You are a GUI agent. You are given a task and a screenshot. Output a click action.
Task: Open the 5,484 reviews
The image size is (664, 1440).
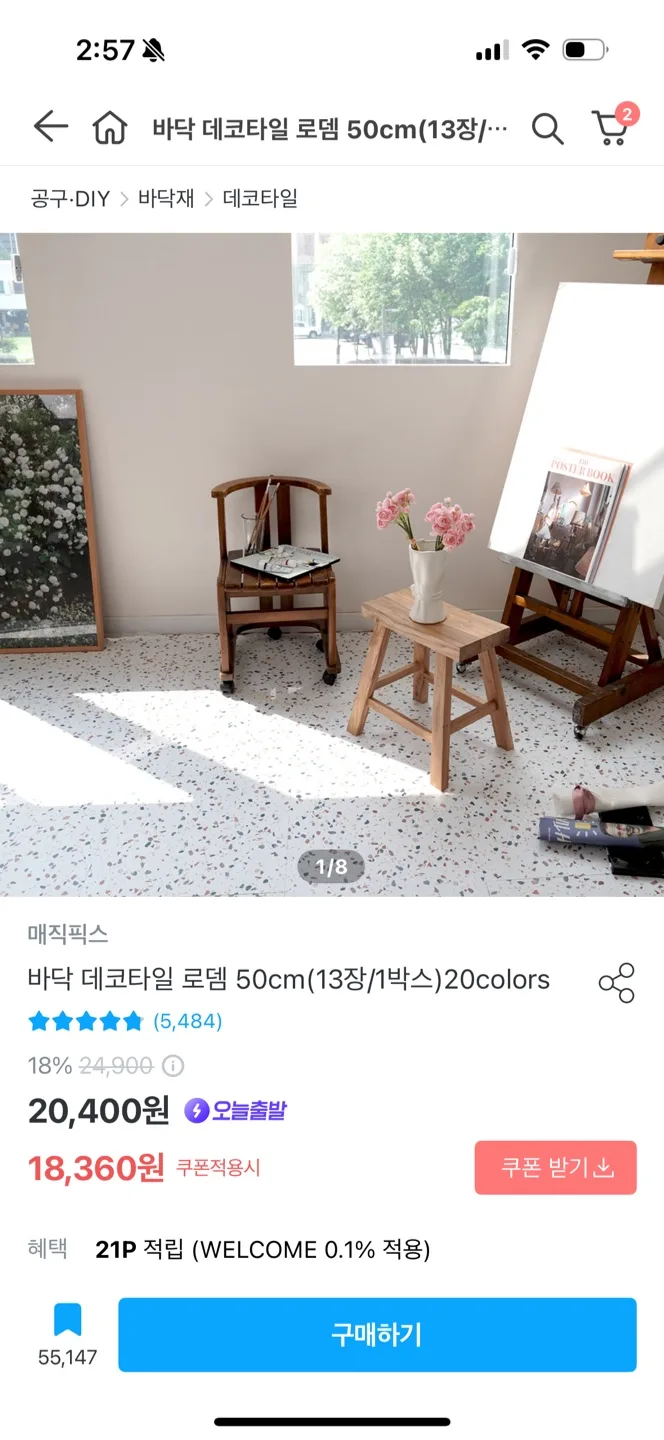pyautogui.click(x=187, y=1021)
